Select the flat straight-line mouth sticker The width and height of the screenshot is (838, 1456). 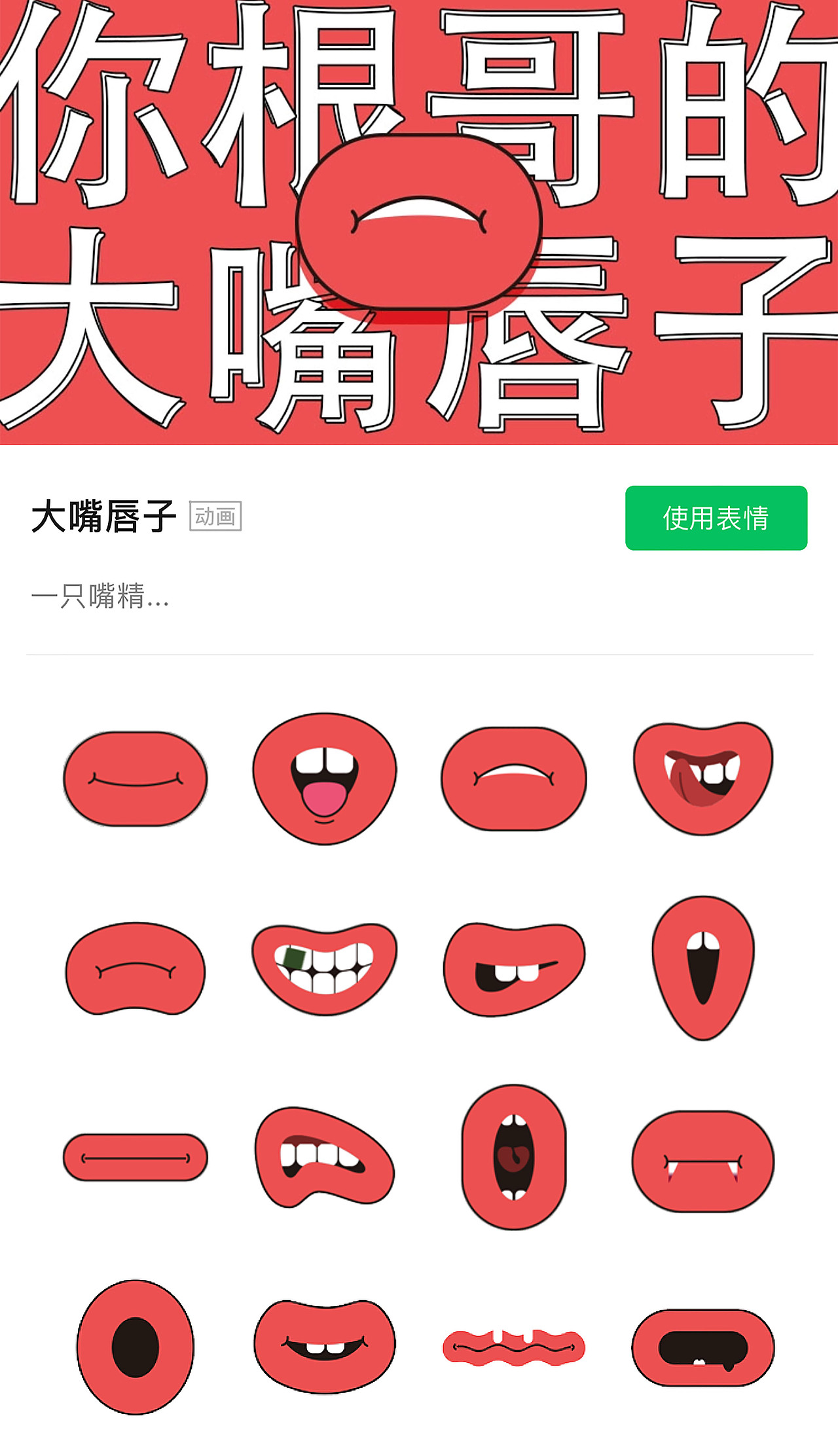[x=136, y=1157]
